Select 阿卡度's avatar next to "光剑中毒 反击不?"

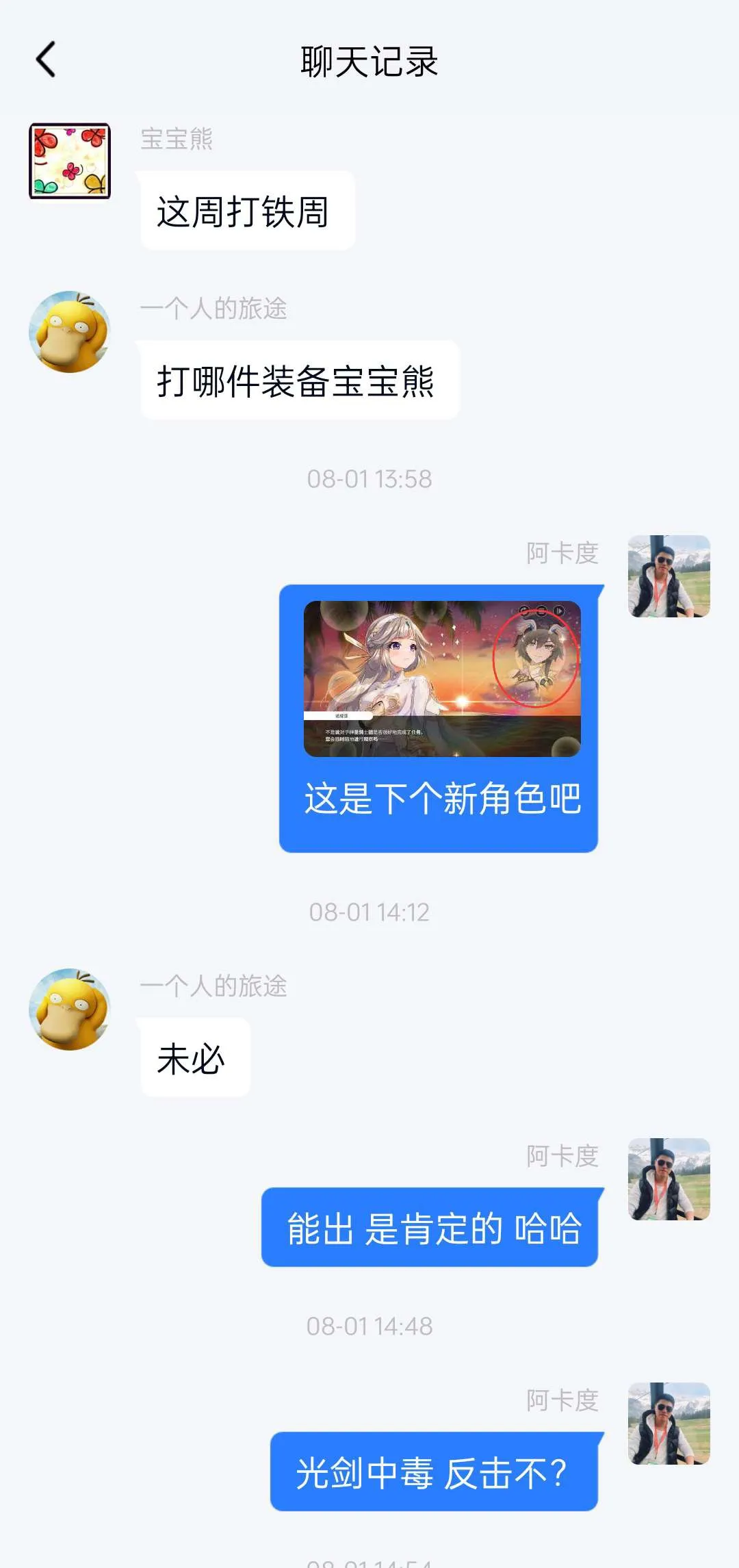click(669, 1424)
